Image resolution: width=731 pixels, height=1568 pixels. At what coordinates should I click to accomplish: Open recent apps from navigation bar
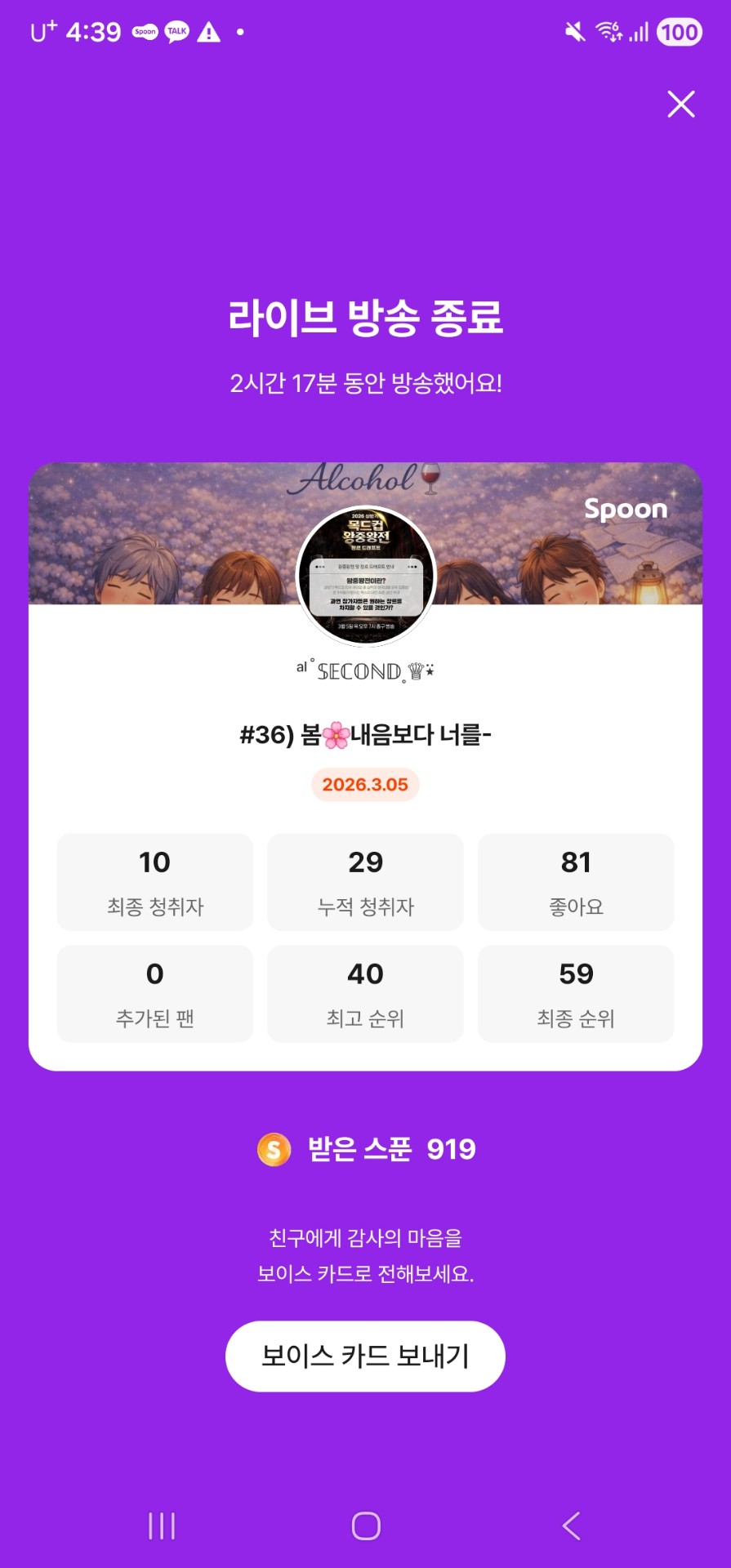(x=162, y=1526)
